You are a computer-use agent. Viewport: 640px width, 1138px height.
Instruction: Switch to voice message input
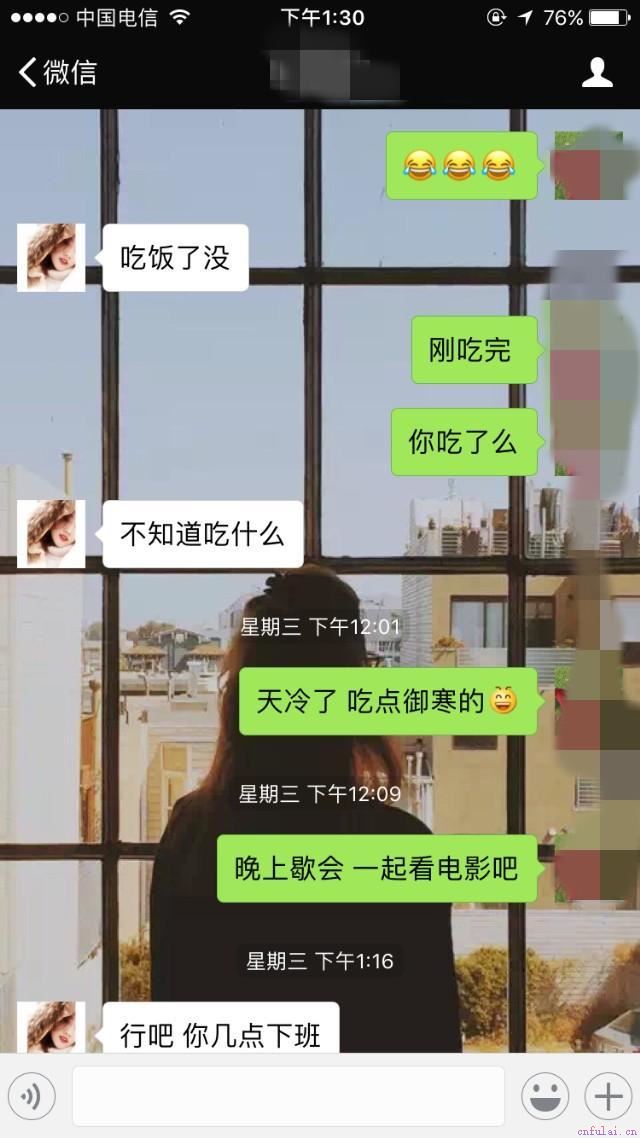32,1097
